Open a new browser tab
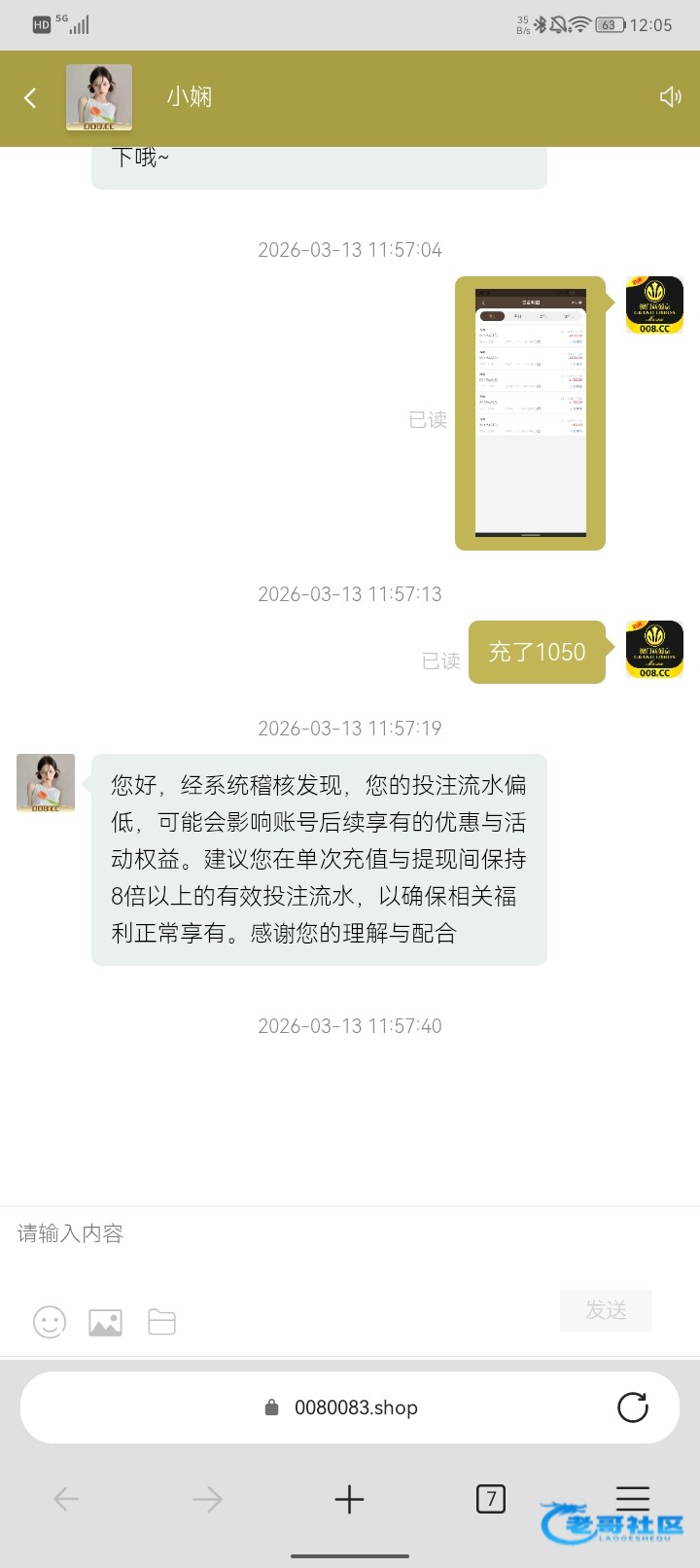The height and width of the screenshot is (1568, 700). (349, 1499)
